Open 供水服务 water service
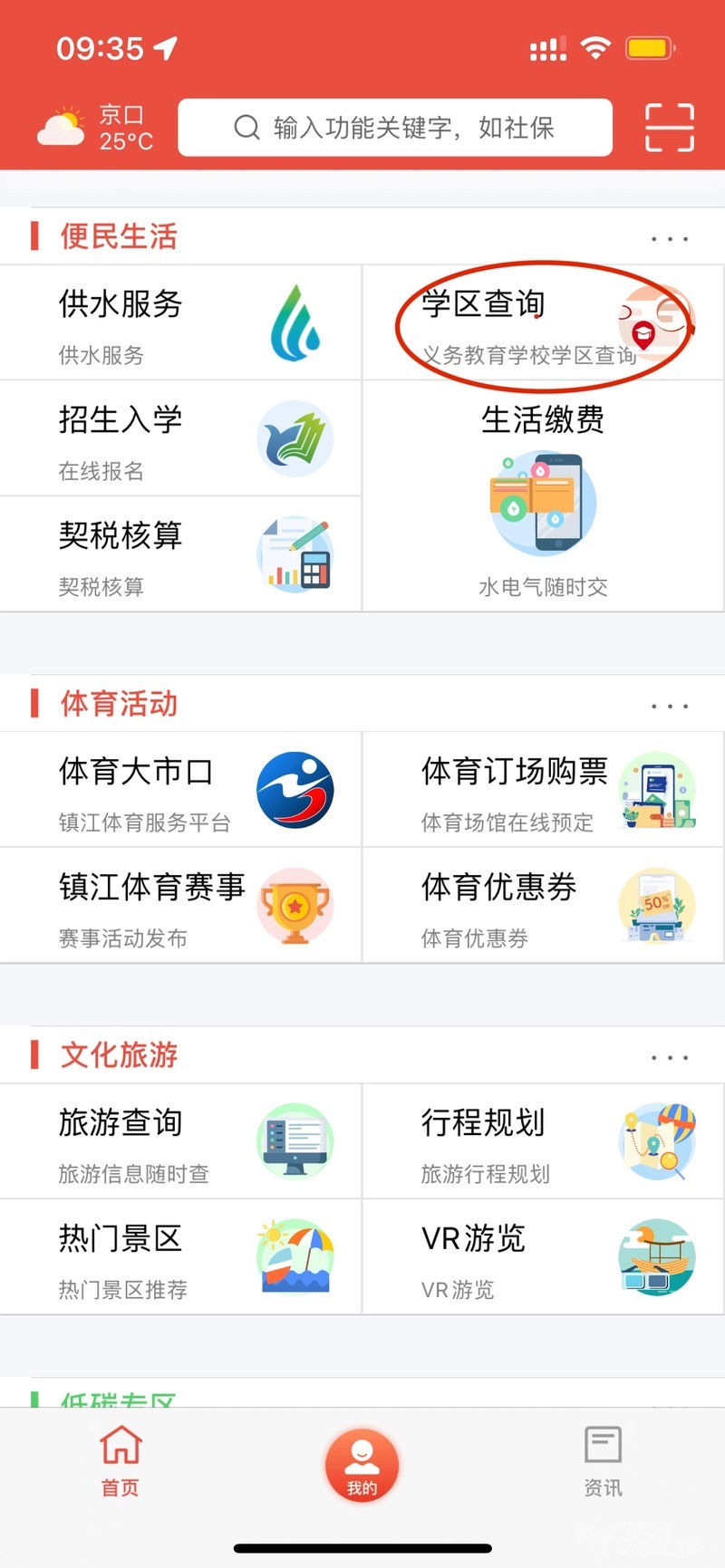Image resolution: width=725 pixels, height=1568 pixels. point(181,323)
